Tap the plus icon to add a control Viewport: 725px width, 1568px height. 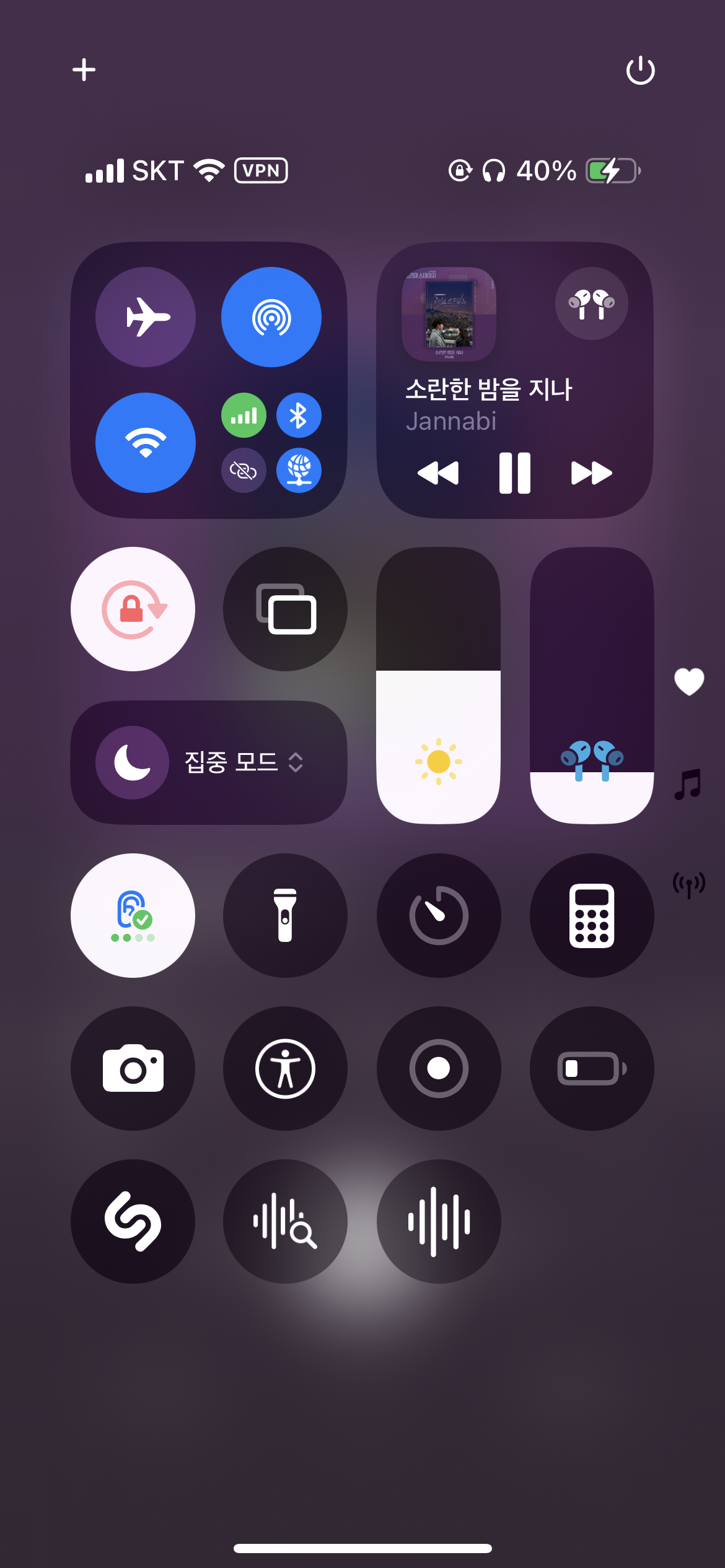(84, 70)
